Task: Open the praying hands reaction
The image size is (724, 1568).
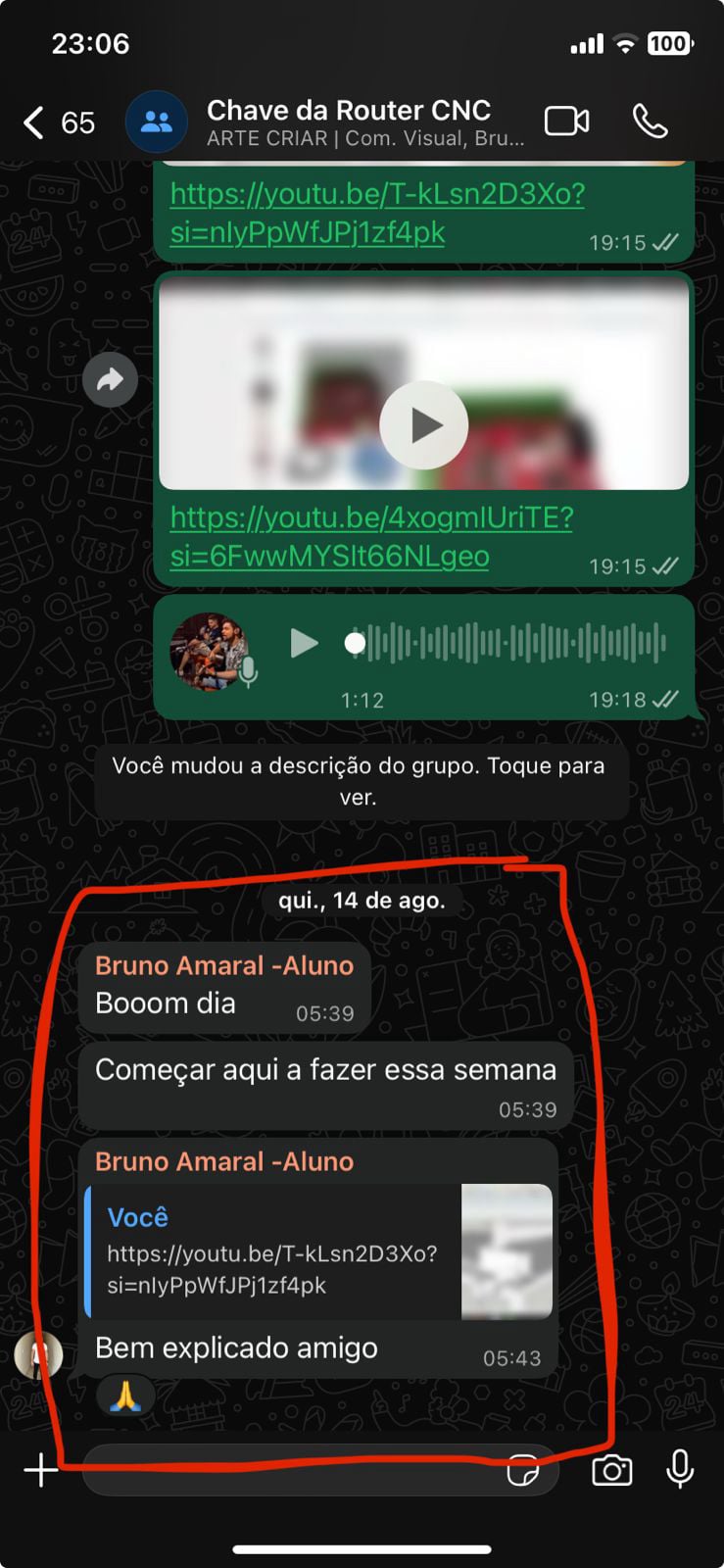Action: tap(125, 1396)
